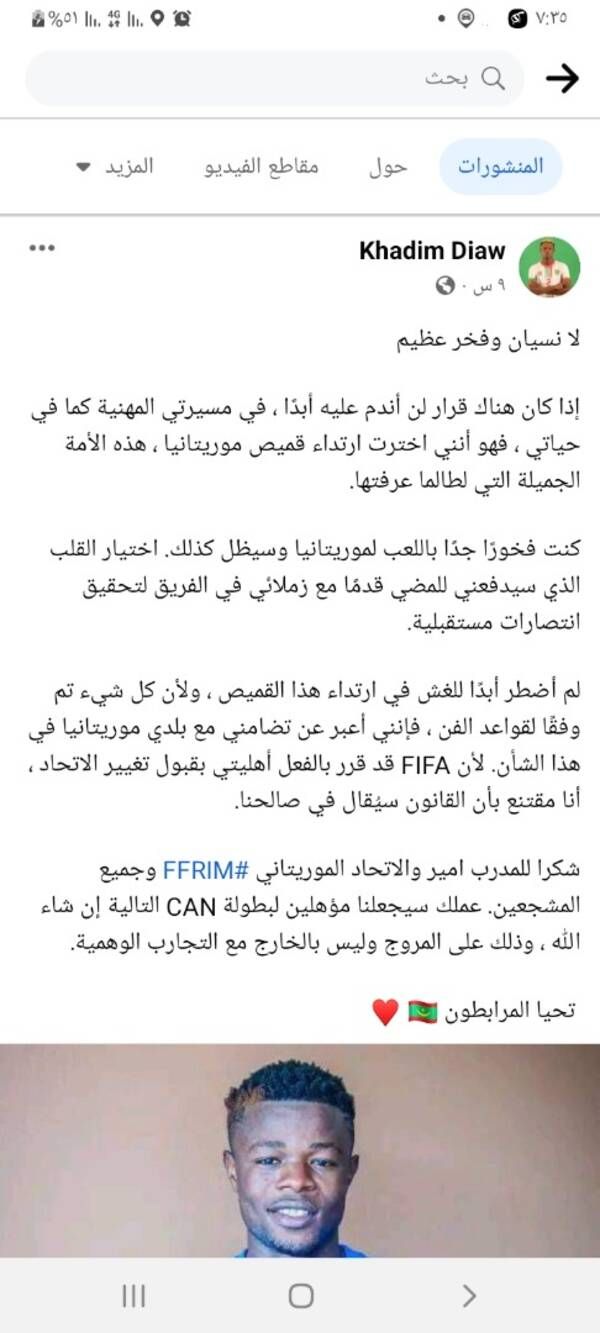600x1333 pixels.
Task: Open the Khadim Diaw profile name
Action: click(x=432, y=251)
